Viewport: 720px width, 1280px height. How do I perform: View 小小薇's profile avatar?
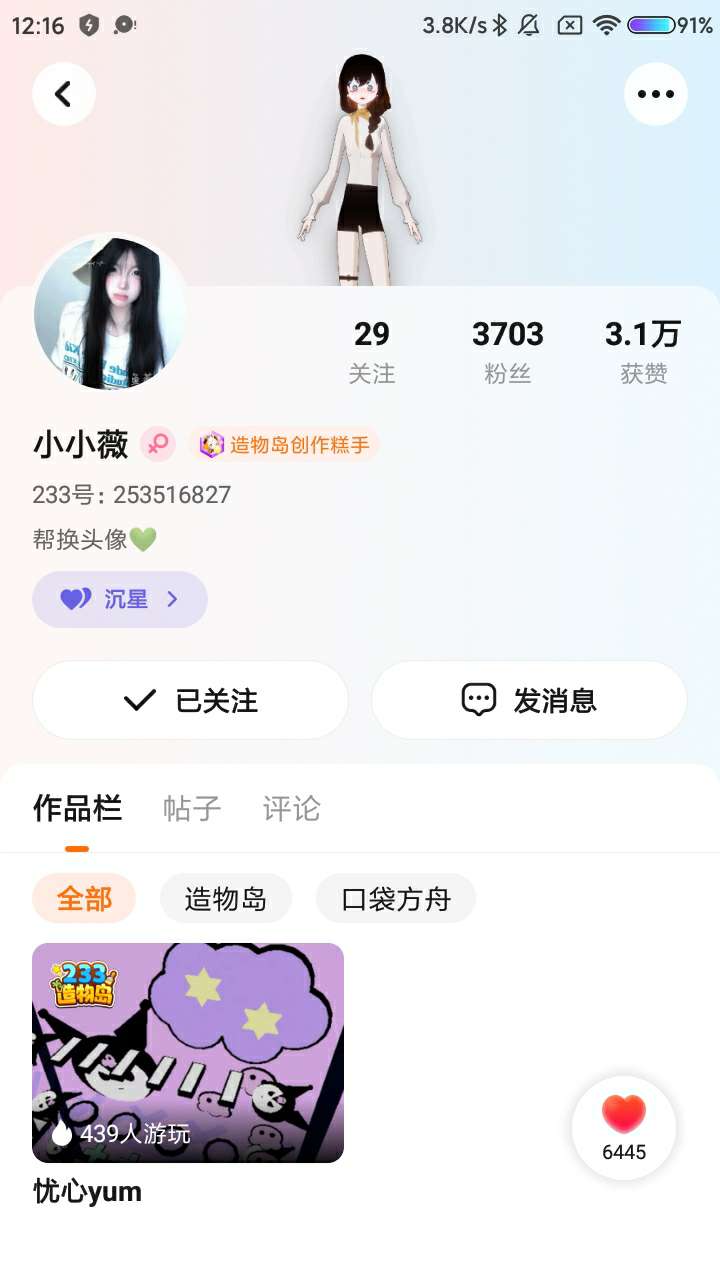click(x=110, y=314)
